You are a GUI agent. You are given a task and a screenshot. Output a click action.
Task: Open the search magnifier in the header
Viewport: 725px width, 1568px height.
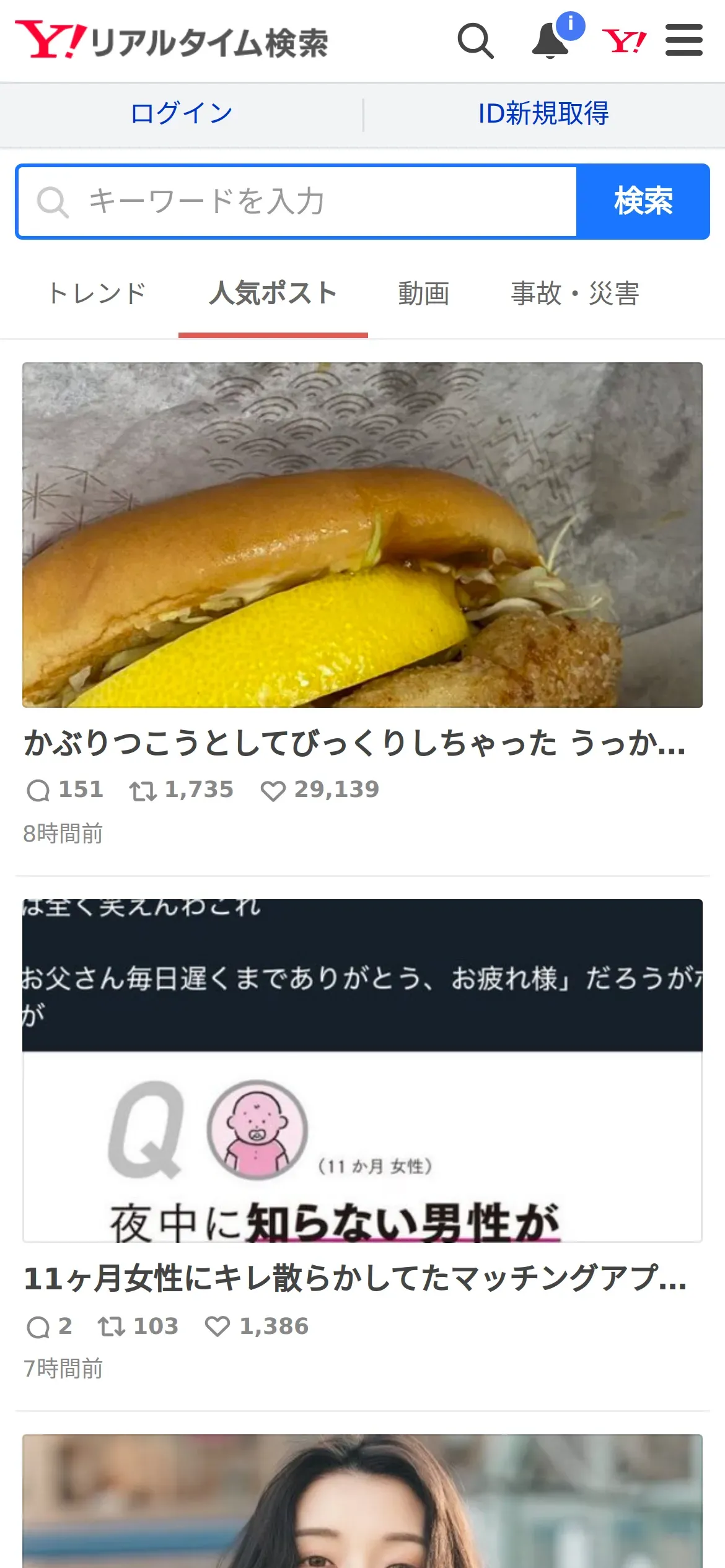point(475,41)
